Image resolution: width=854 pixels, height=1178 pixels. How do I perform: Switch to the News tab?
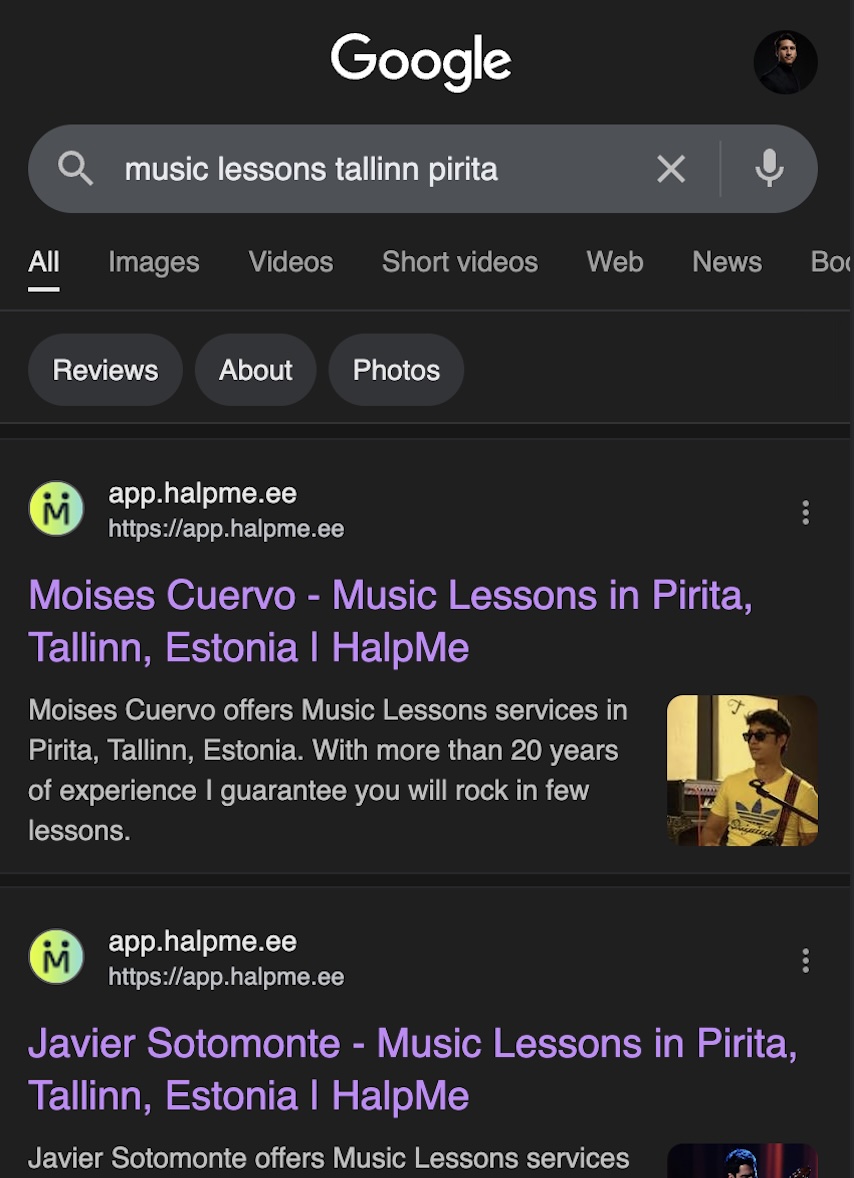tap(726, 262)
